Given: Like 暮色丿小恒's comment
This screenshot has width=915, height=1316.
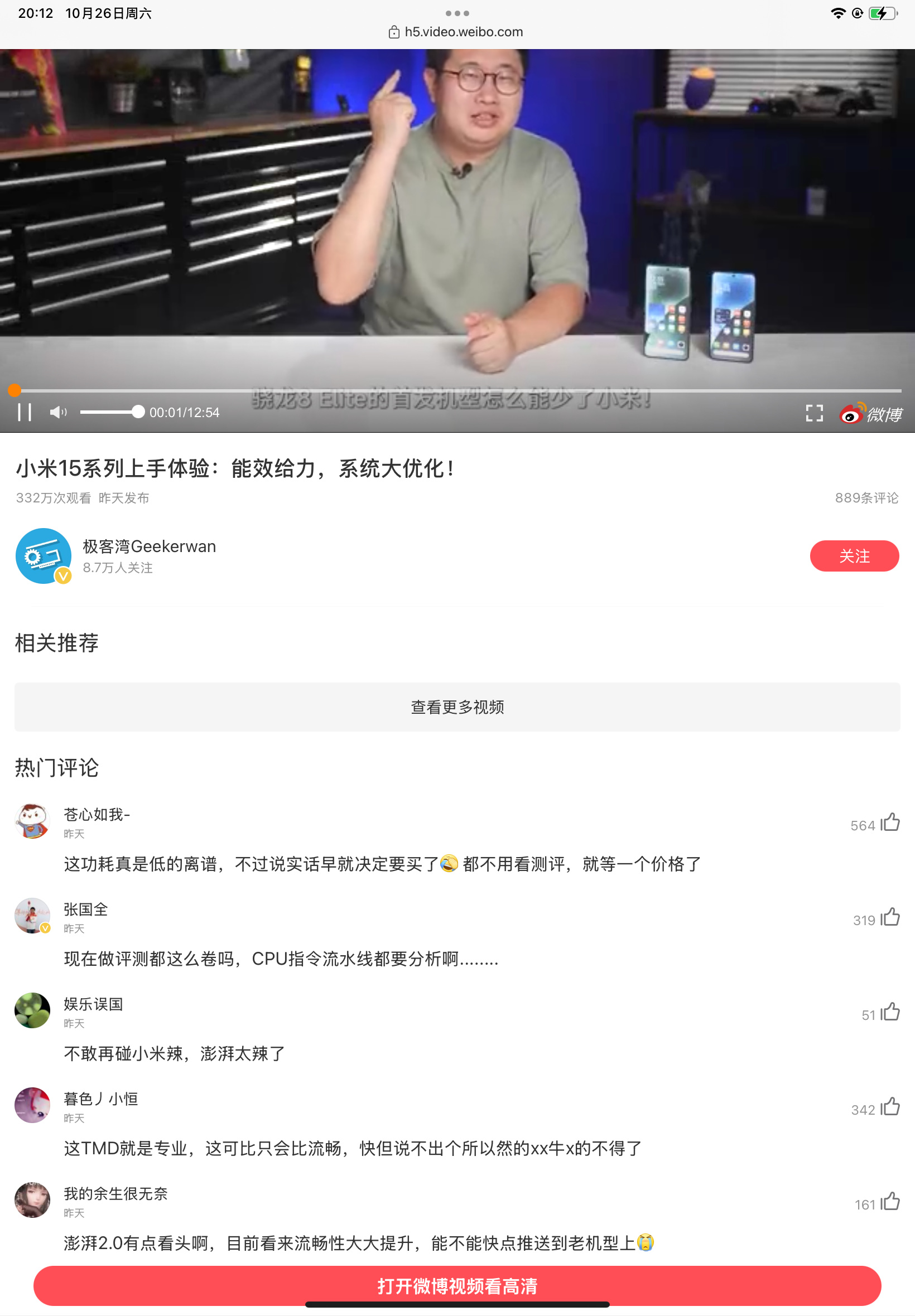Looking at the screenshot, I should [890, 1107].
